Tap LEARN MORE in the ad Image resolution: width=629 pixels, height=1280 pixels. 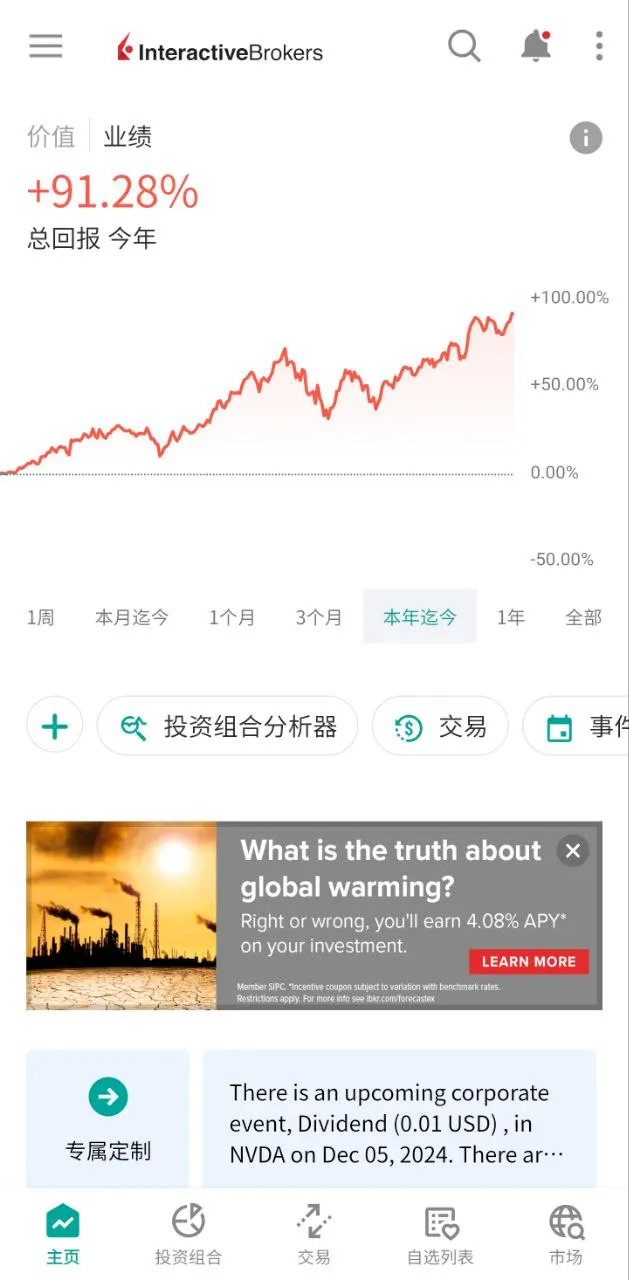point(528,961)
